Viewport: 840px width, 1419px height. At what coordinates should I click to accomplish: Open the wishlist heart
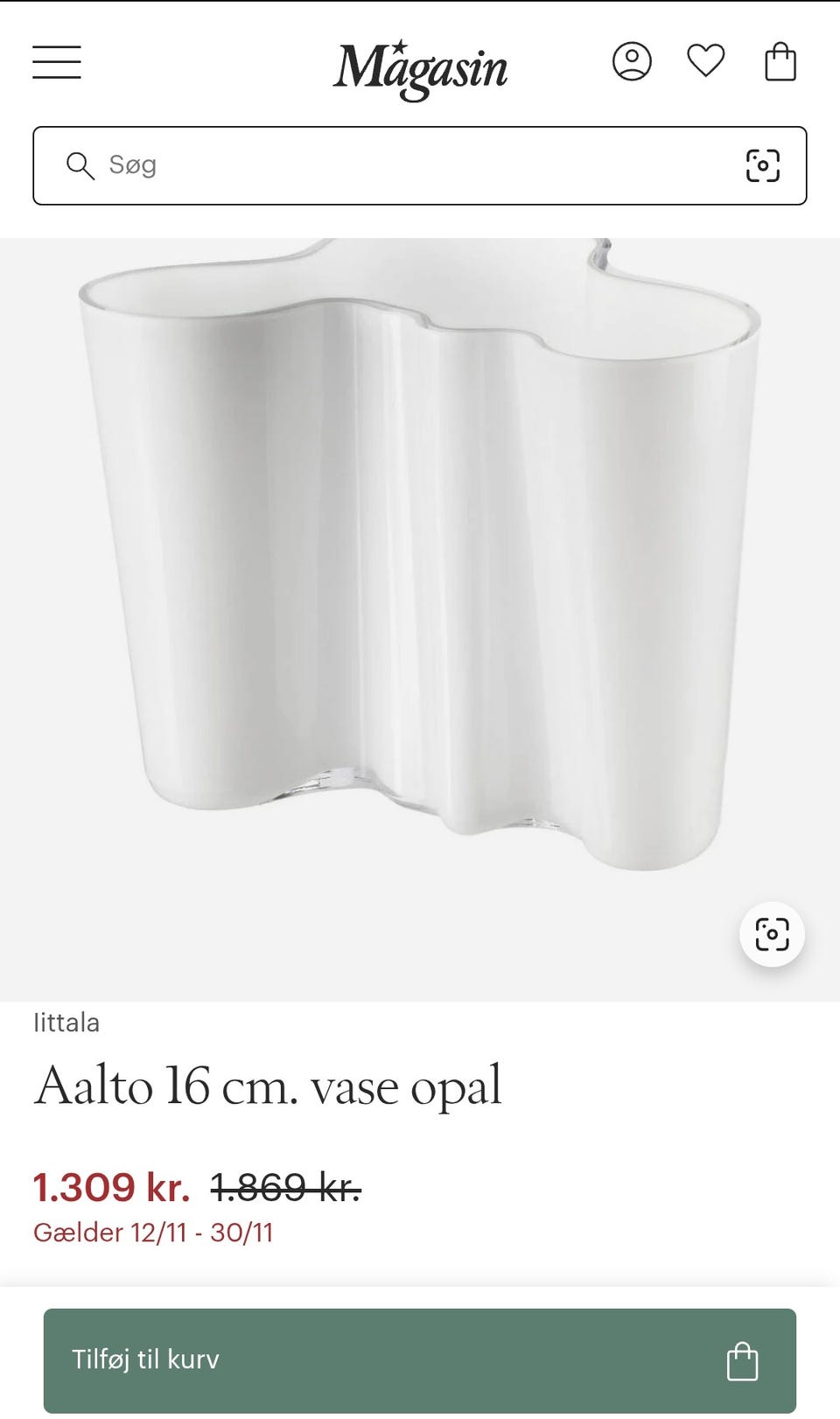[705, 61]
